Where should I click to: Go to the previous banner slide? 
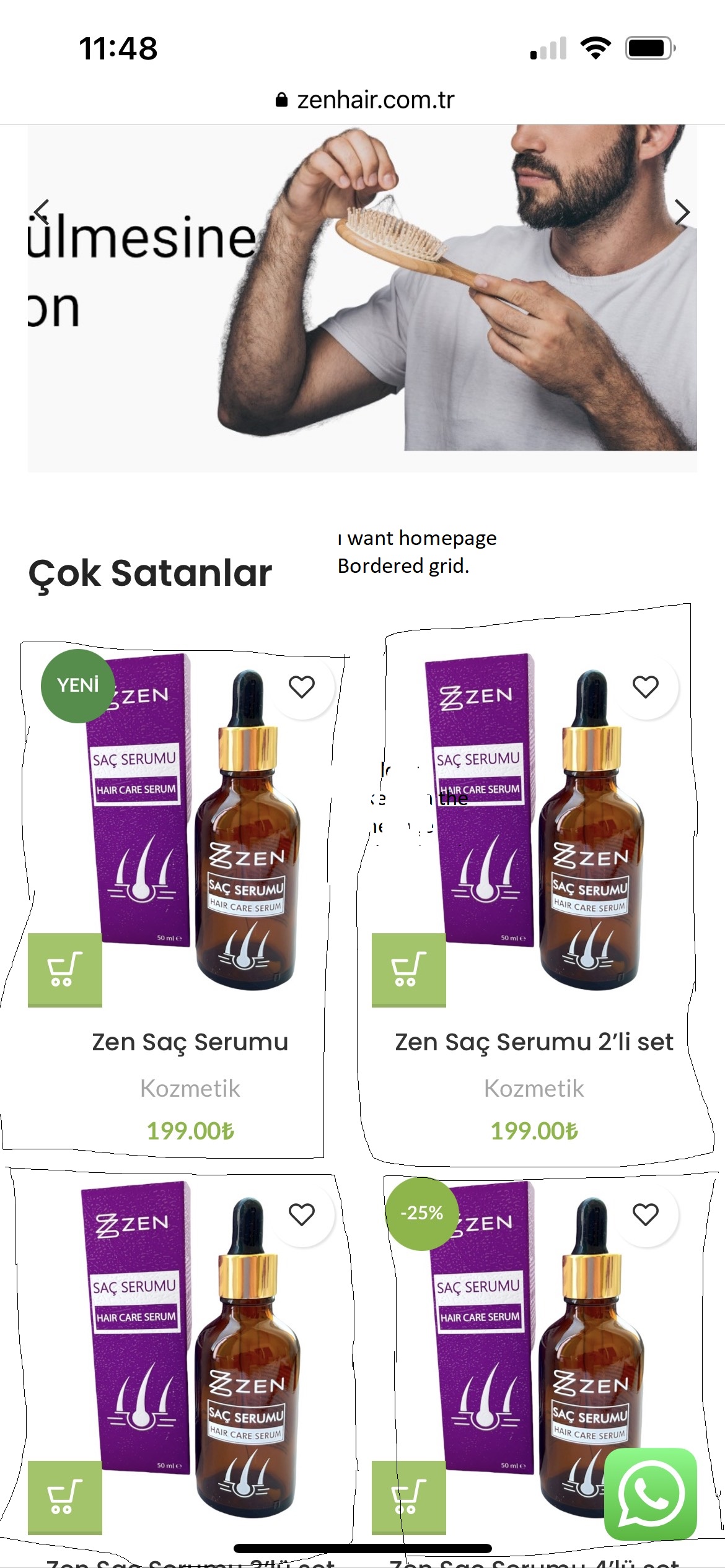[x=42, y=212]
